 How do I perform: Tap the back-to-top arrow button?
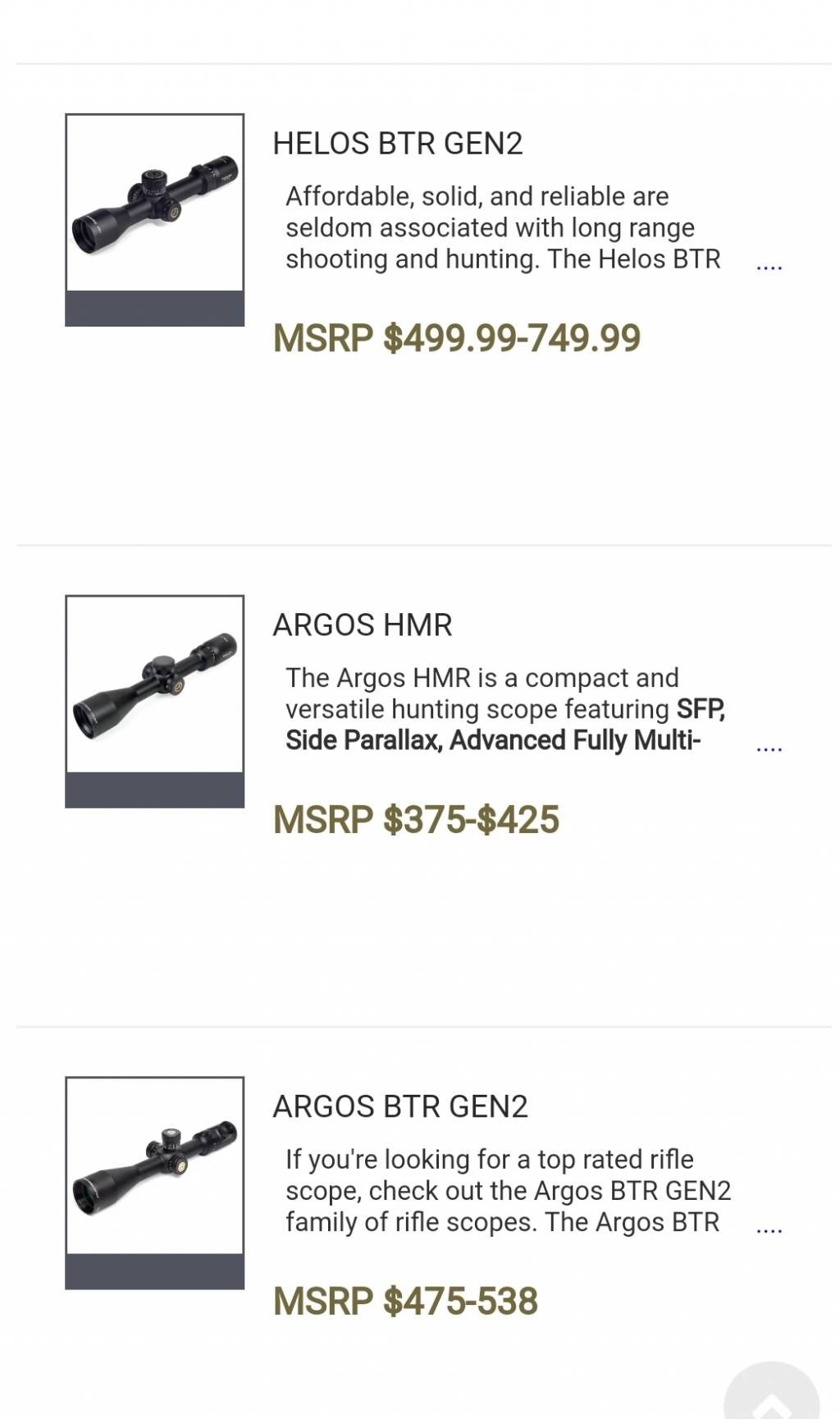point(771,1395)
